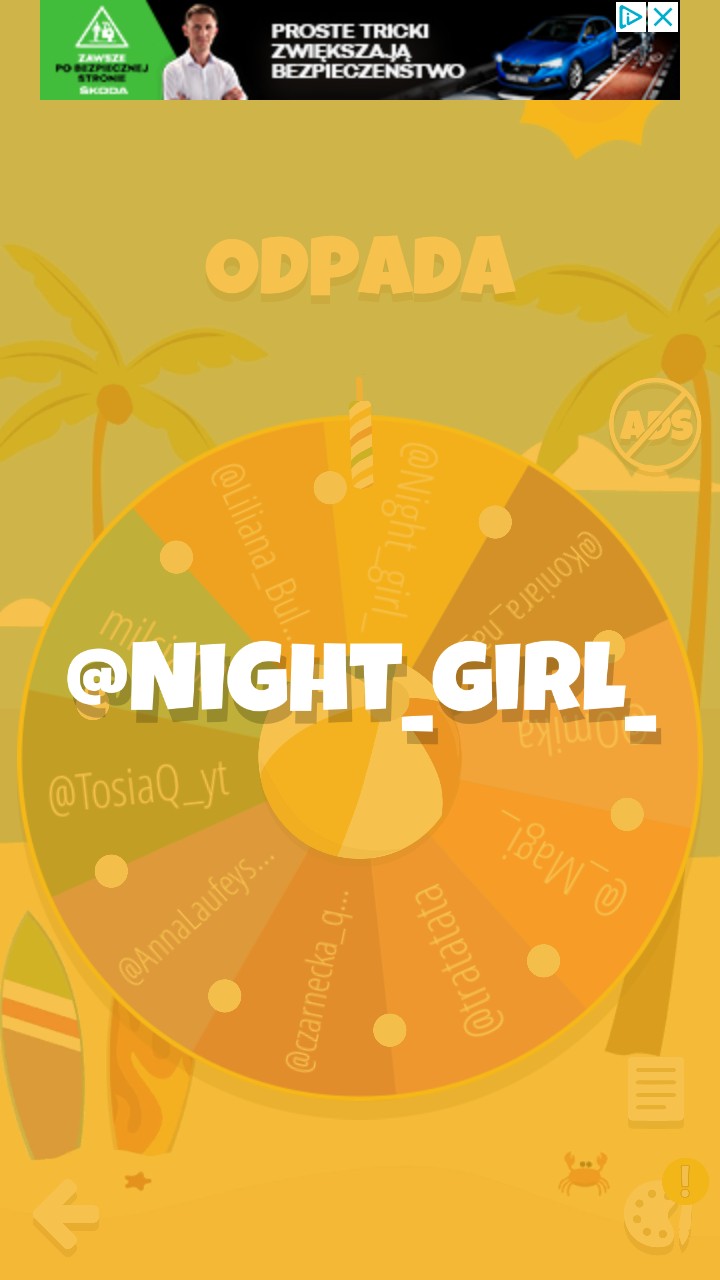
Task: Tap the remove ADS icon
Action: pyautogui.click(x=655, y=426)
